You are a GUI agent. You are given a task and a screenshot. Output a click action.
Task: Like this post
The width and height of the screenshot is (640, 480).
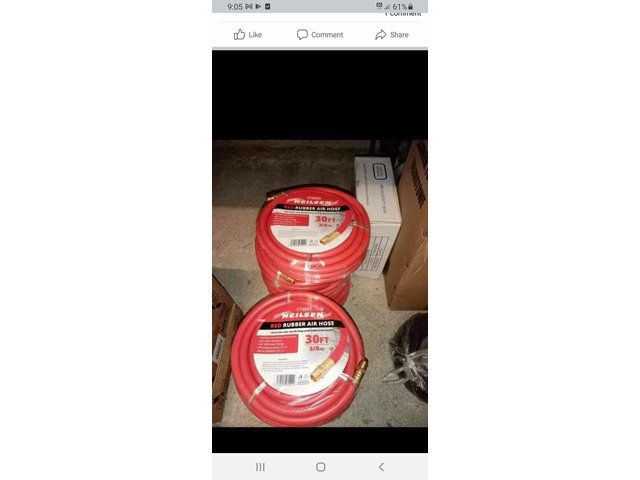click(x=248, y=35)
